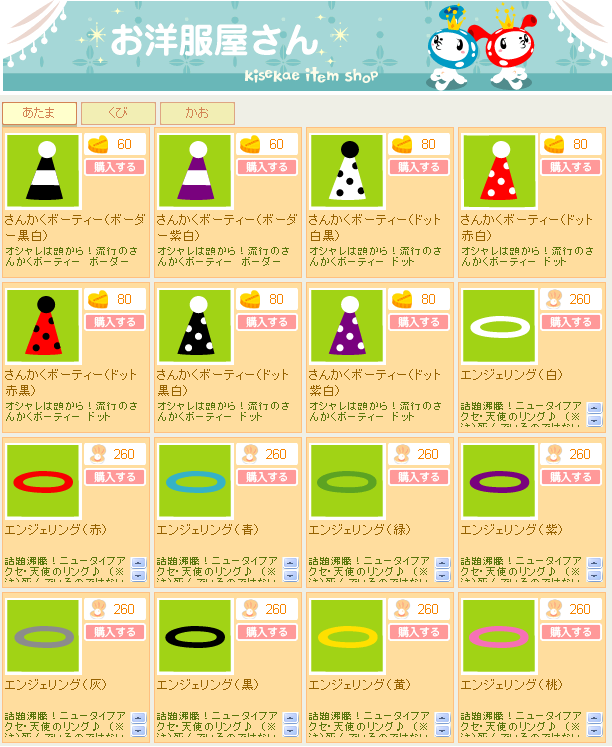Buy エンジェリング(黒)
This screenshot has width=612, height=747.
pos(268,632)
